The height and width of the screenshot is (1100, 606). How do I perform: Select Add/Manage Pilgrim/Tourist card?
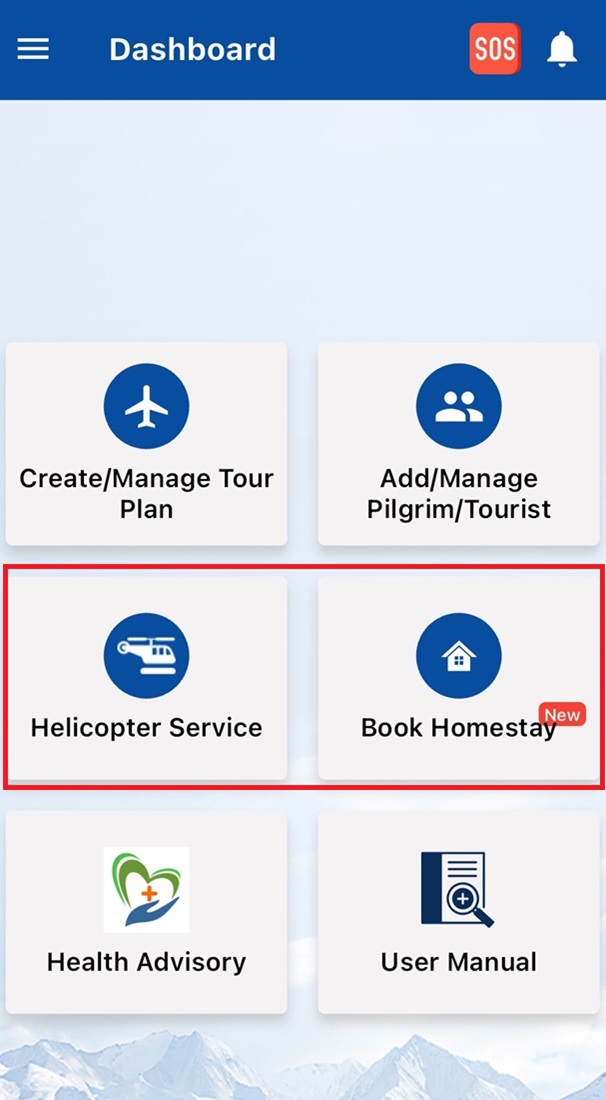pyautogui.click(x=458, y=445)
